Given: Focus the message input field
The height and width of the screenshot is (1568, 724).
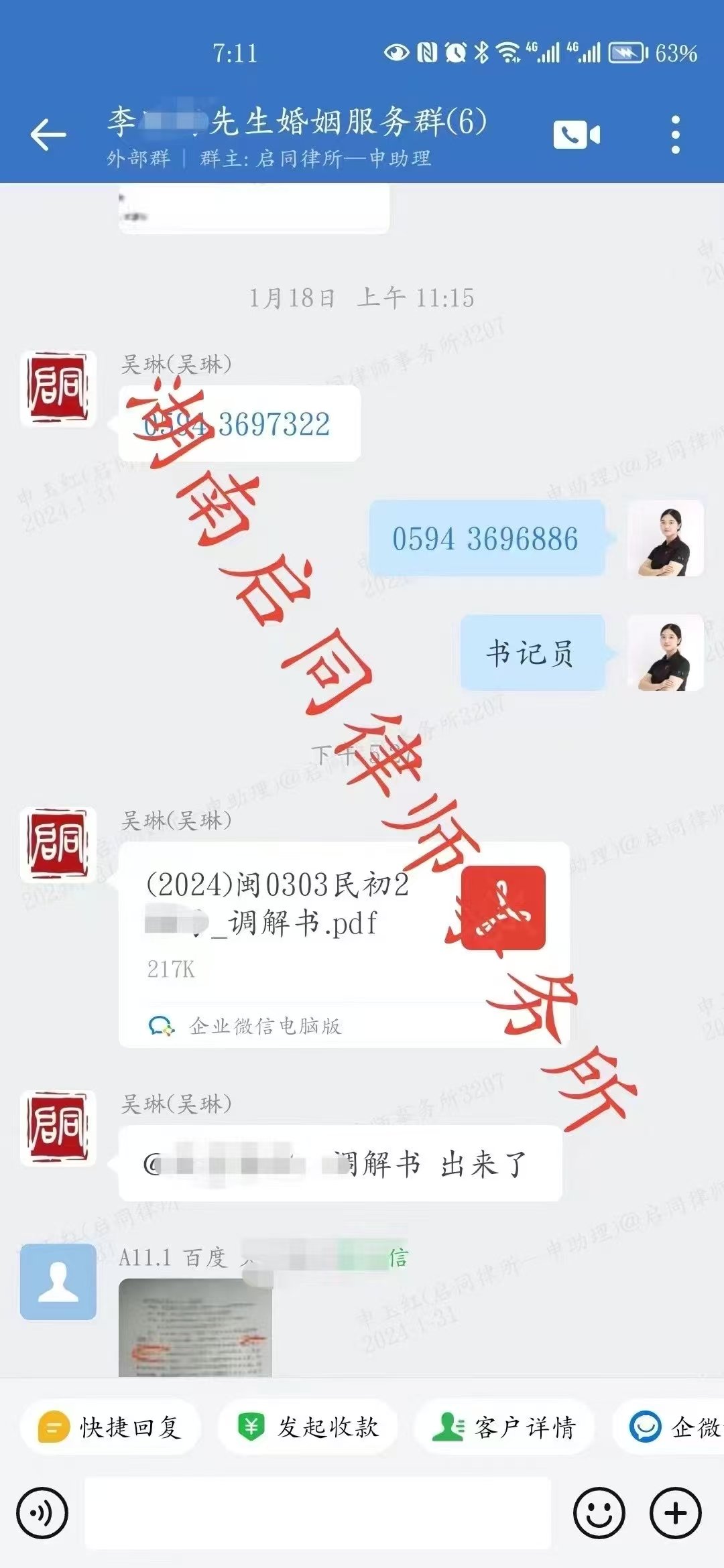Looking at the screenshot, I should pos(318,1513).
